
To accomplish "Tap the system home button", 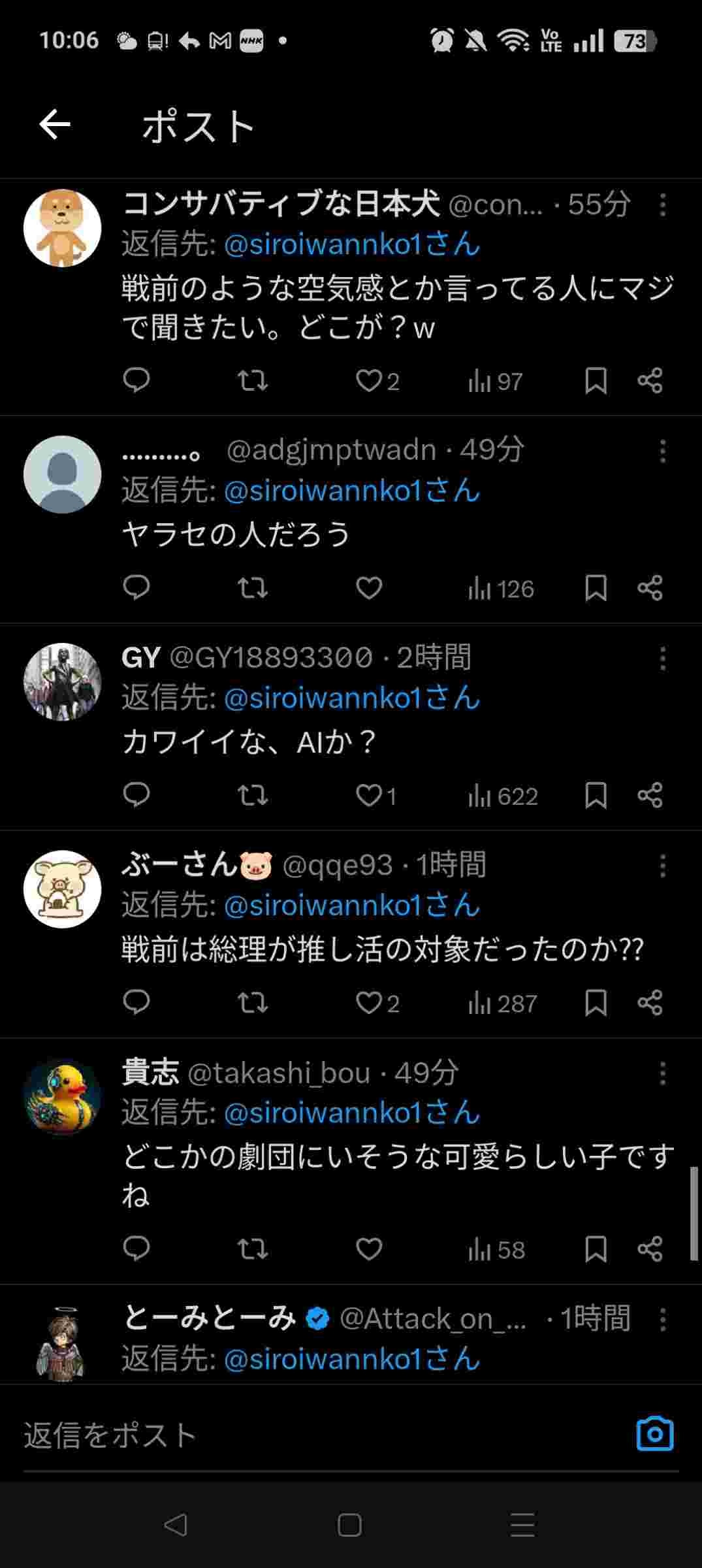I will [350, 1526].
